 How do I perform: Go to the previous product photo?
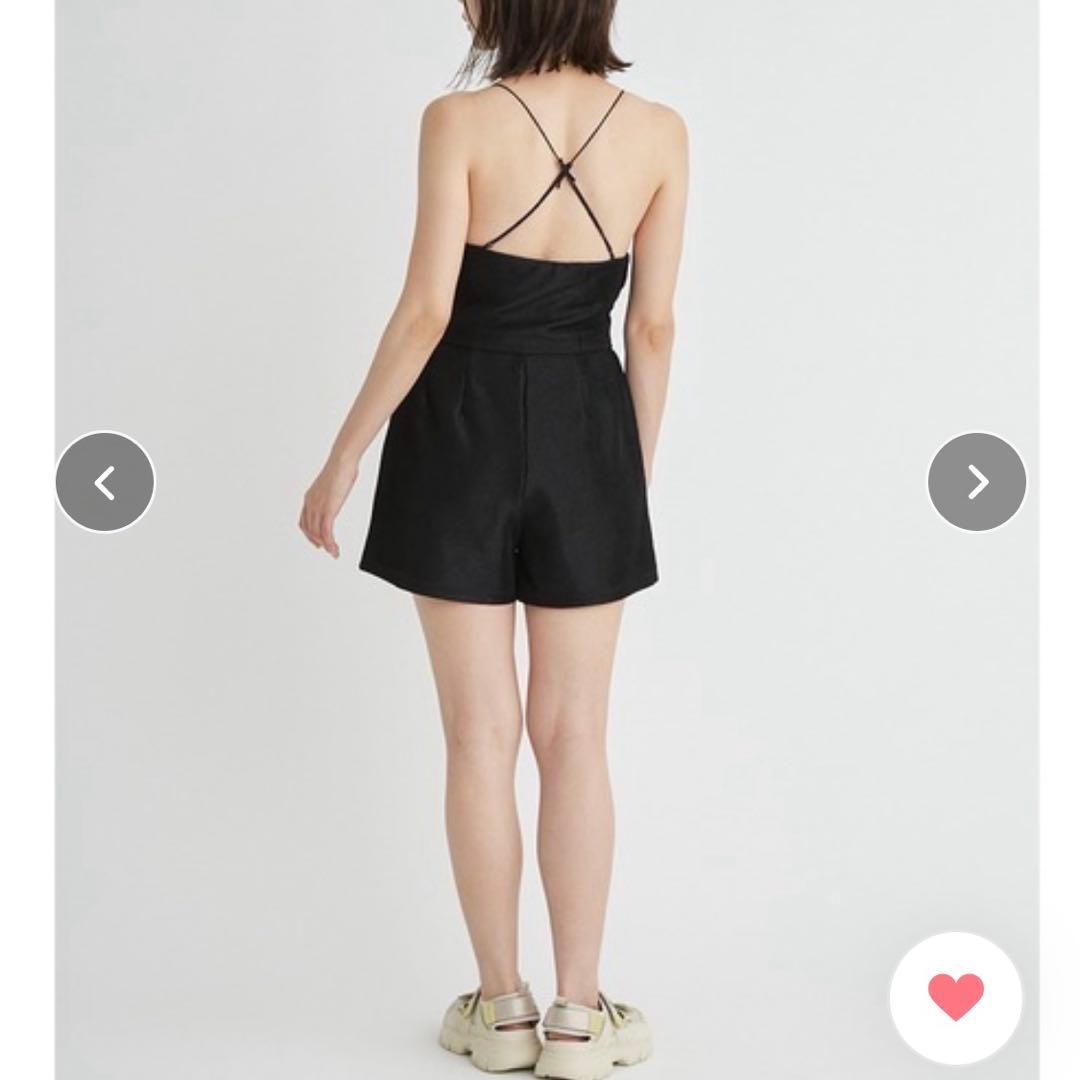tap(105, 482)
